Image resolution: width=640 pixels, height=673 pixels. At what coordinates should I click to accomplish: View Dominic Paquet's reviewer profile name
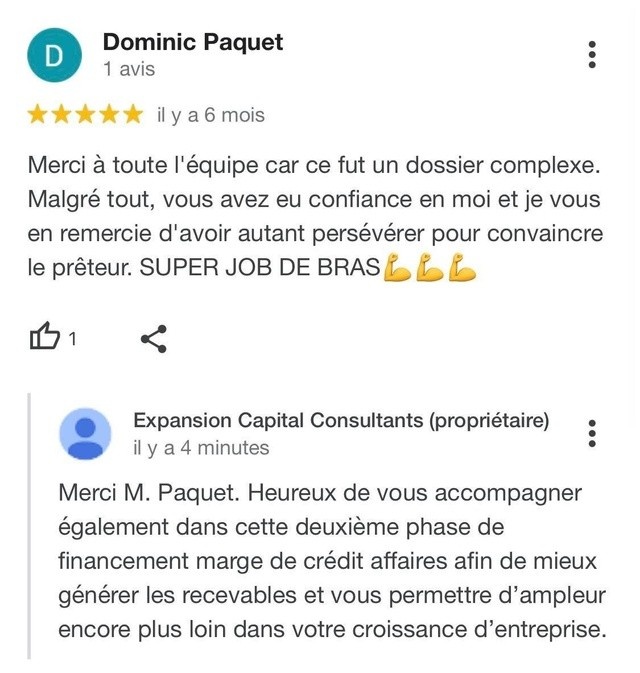tap(193, 42)
